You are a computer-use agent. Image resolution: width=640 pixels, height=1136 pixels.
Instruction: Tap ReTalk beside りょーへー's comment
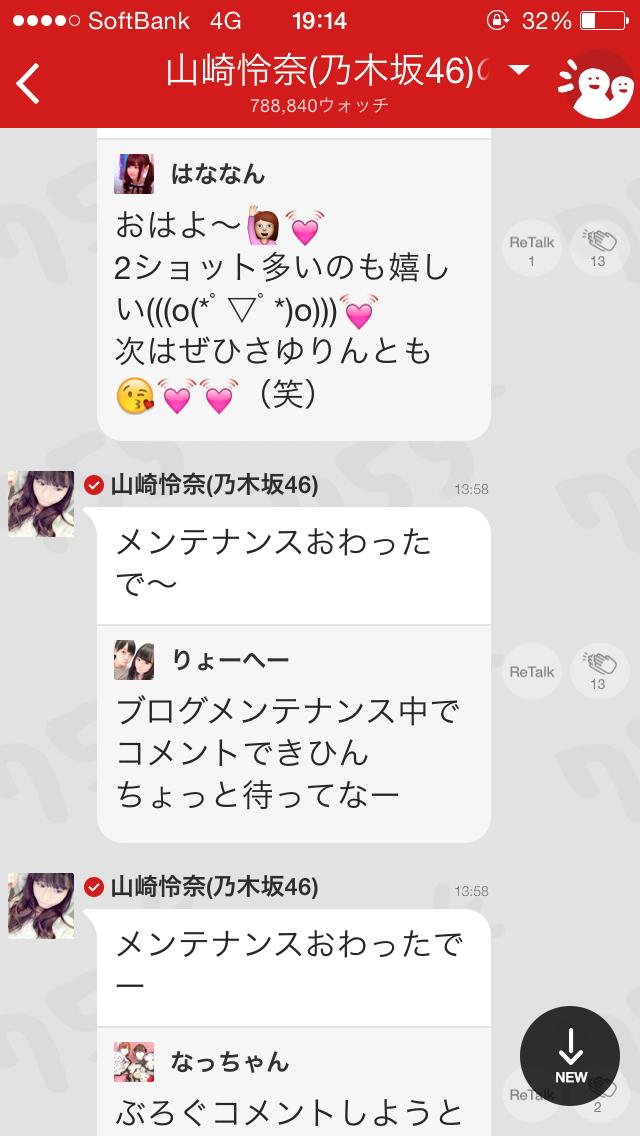pyautogui.click(x=531, y=672)
